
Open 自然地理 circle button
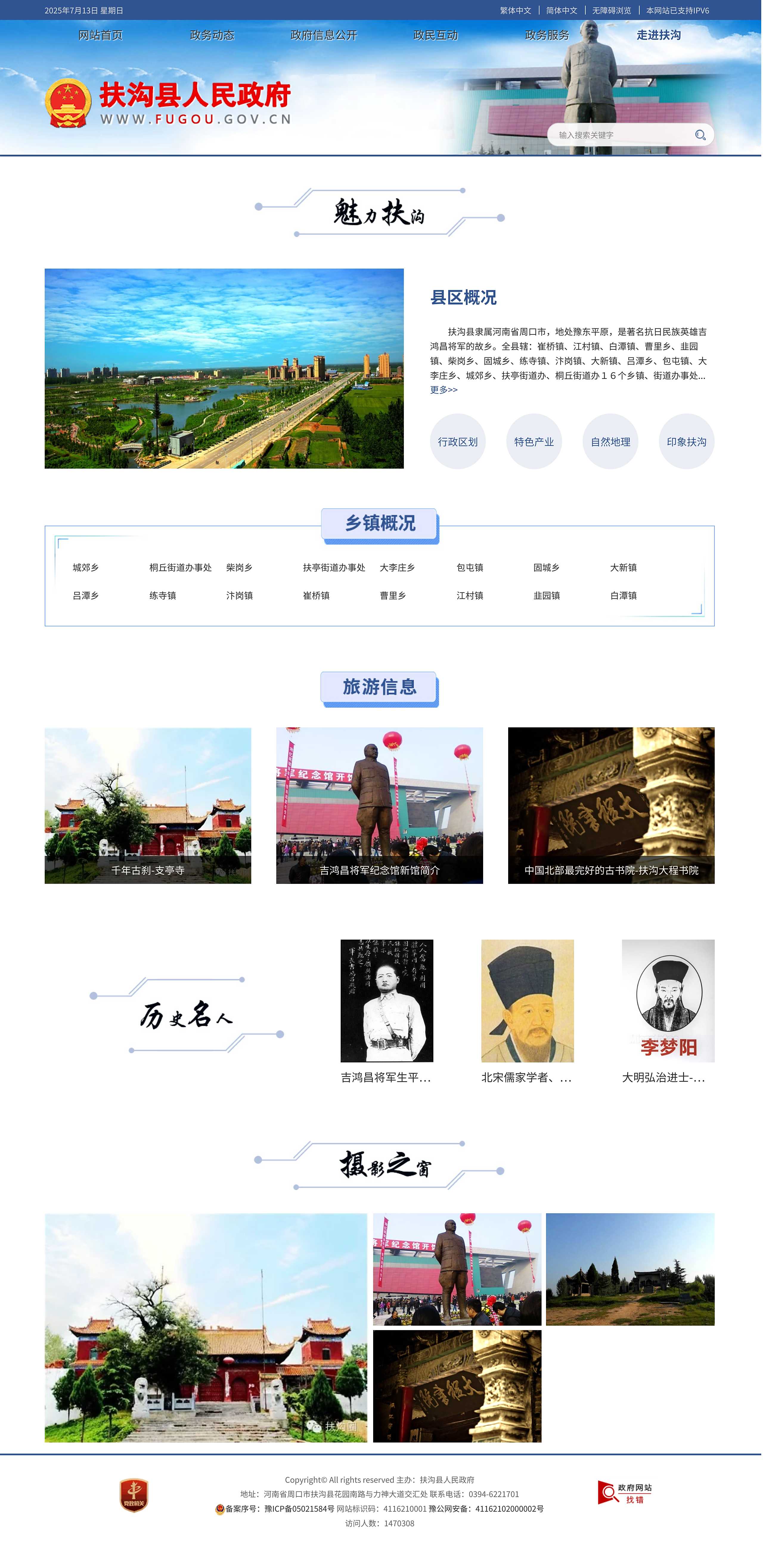(611, 442)
